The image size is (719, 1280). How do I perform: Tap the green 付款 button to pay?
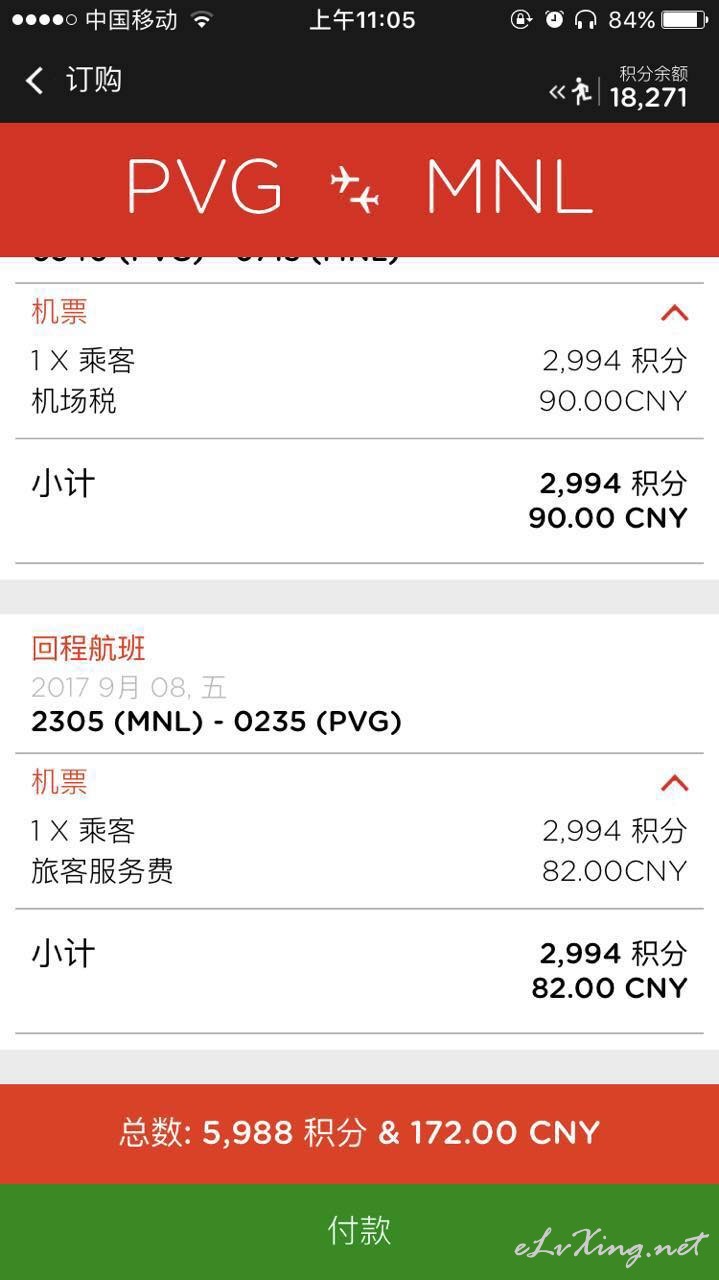pos(359,1231)
